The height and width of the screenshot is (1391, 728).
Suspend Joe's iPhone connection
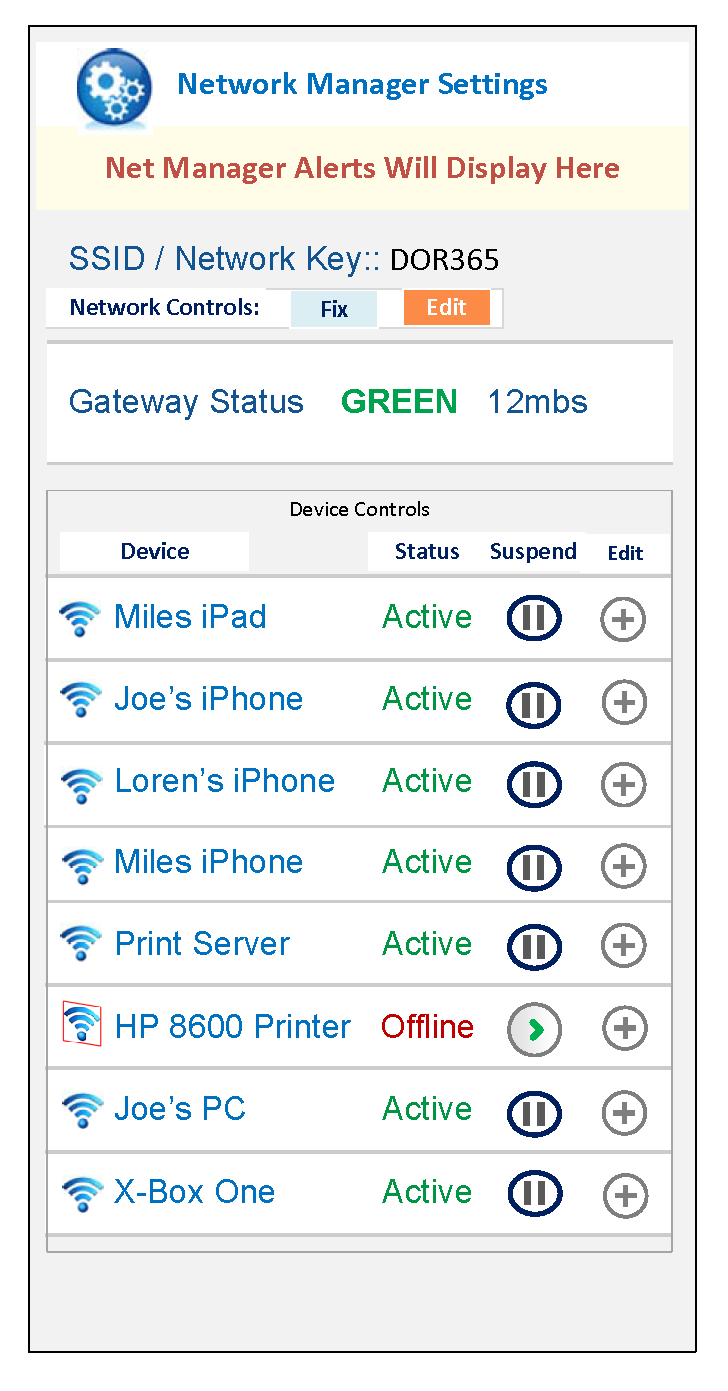coord(534,704)
